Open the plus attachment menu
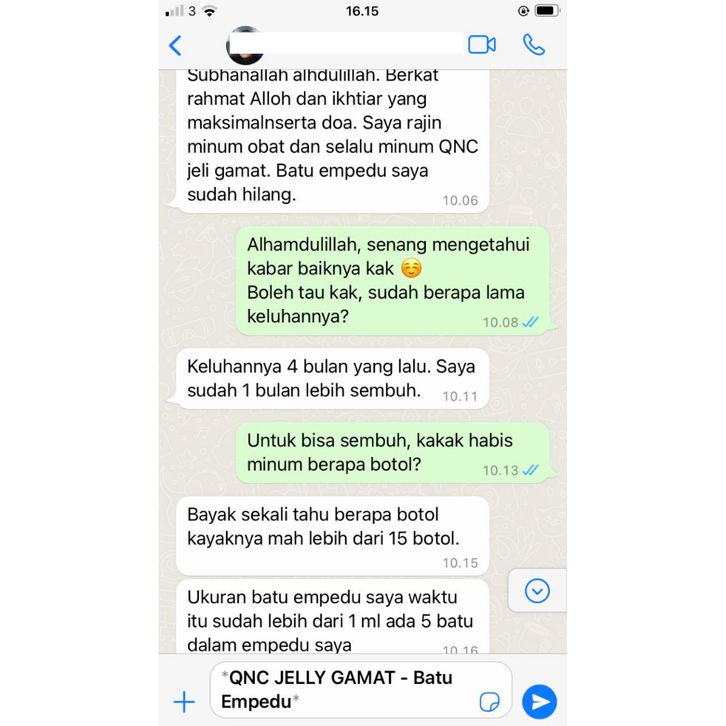The image size is (726, 726). point(184,701)
